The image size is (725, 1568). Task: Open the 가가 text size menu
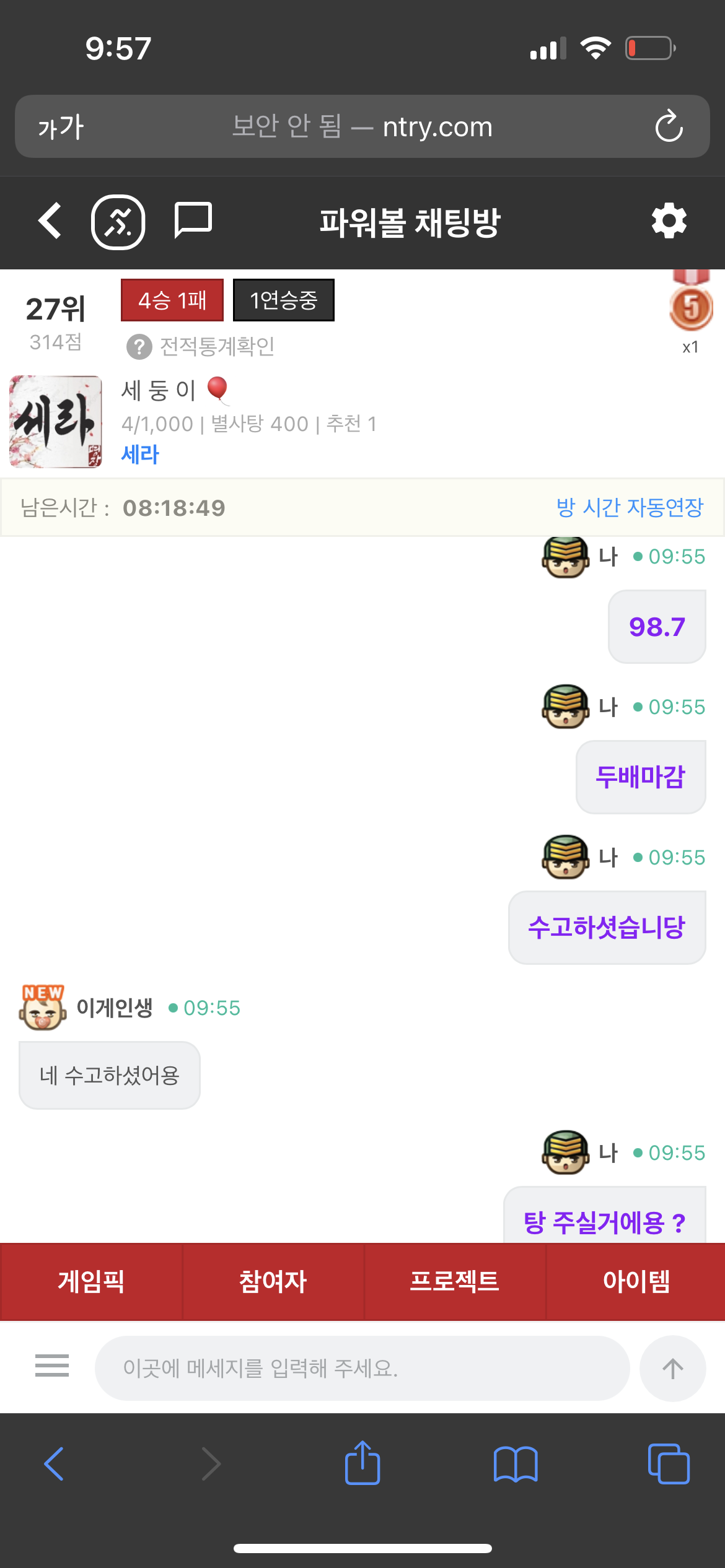(x=61, y=127)
